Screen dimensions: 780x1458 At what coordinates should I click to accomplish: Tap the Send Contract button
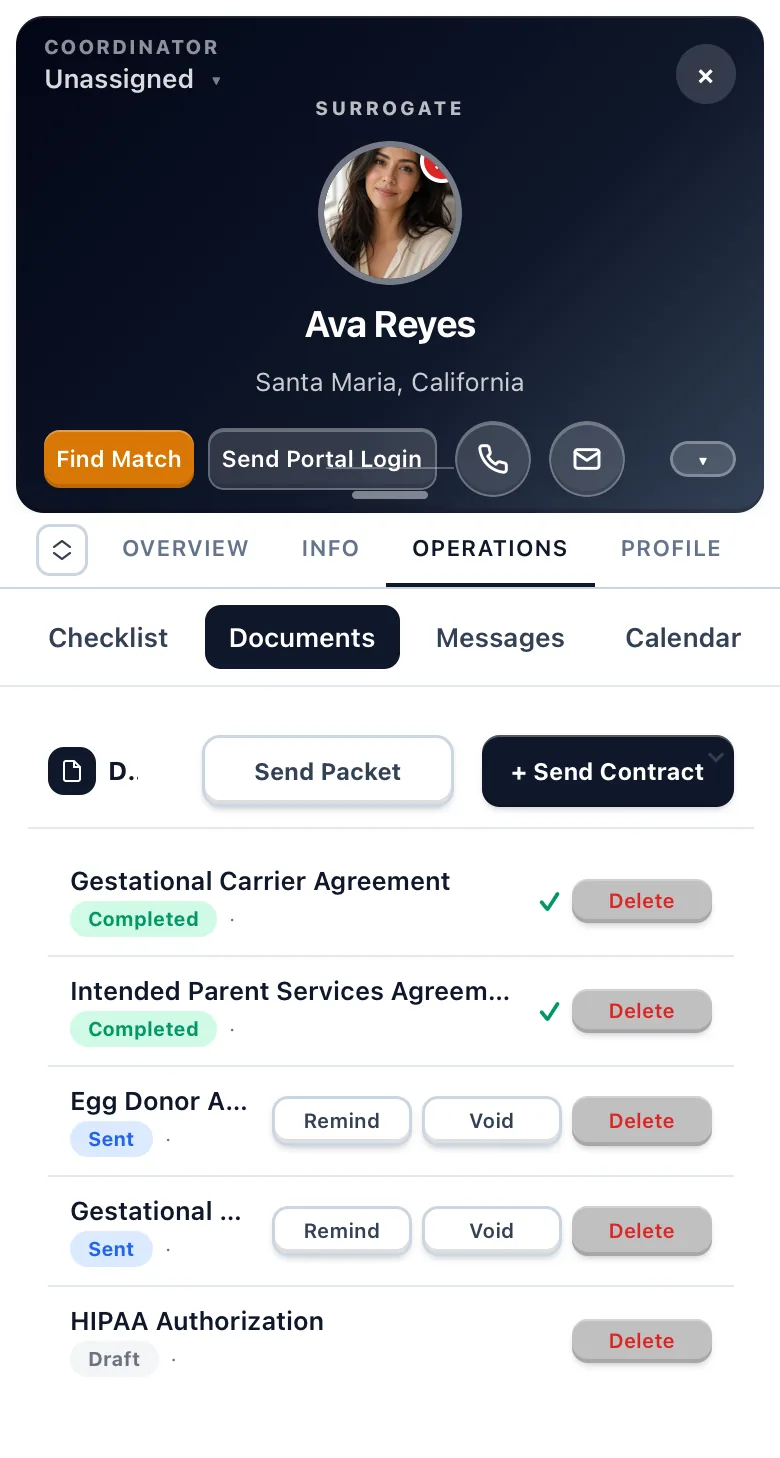[x=608, y=771]
